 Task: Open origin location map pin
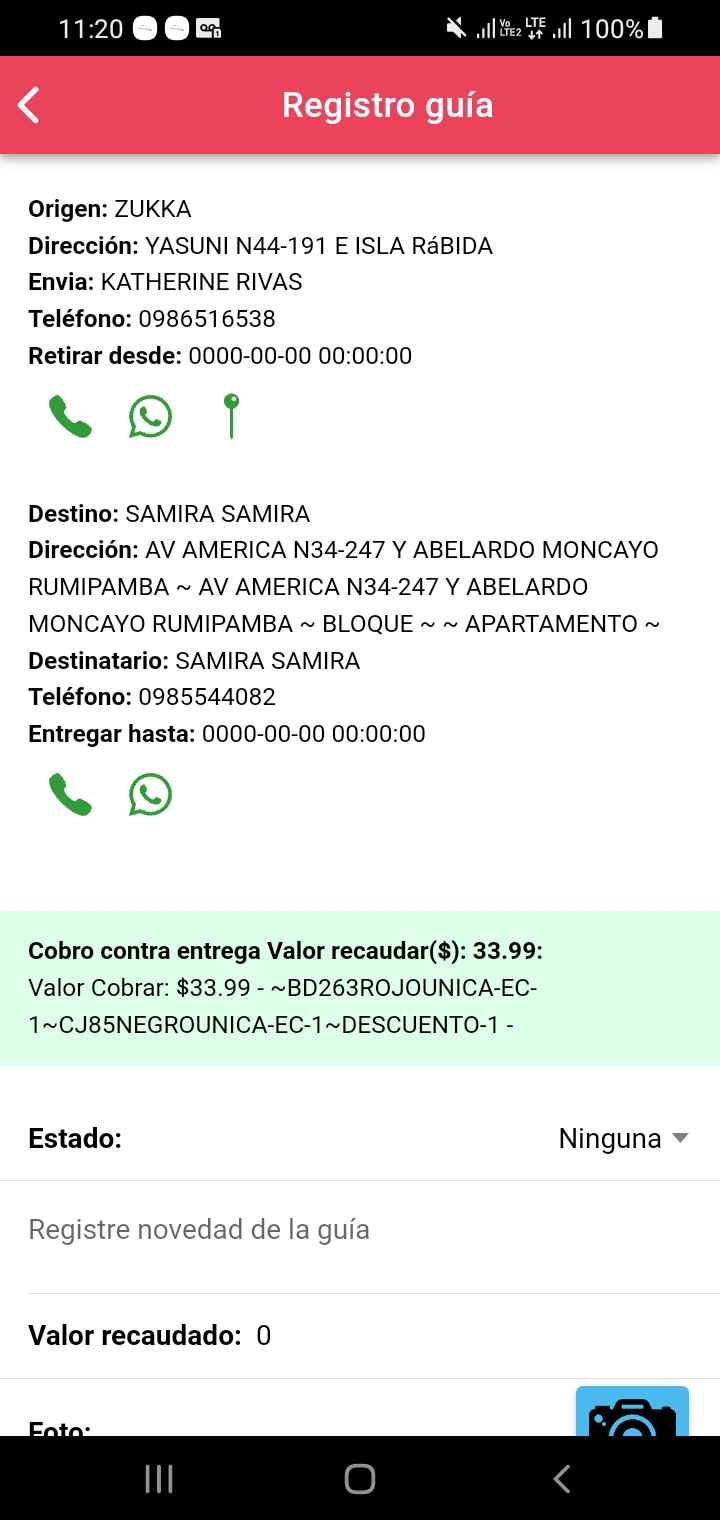click(x=231, y=417)
